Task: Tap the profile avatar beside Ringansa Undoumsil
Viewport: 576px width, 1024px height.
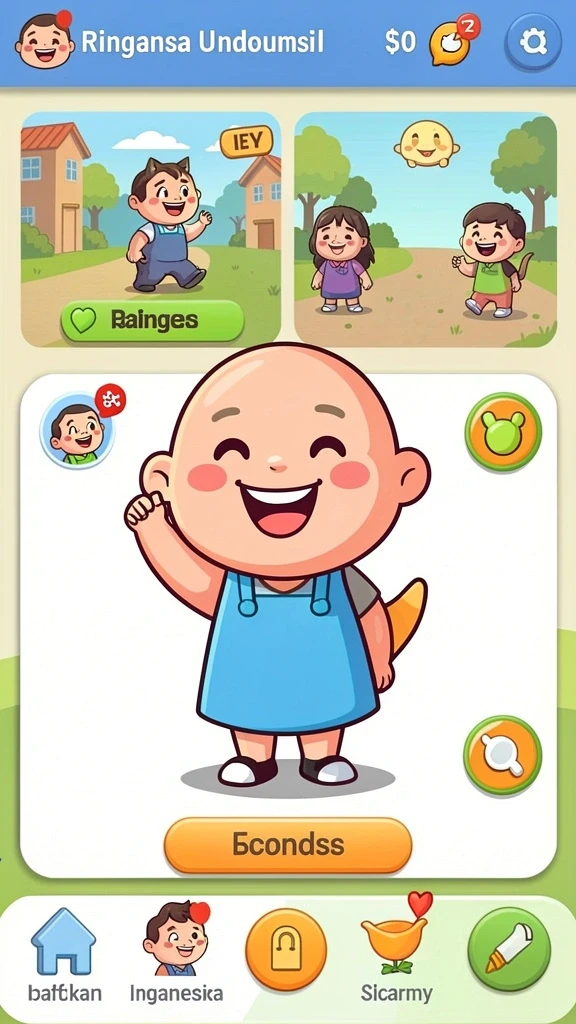Action: pos(44,40)
